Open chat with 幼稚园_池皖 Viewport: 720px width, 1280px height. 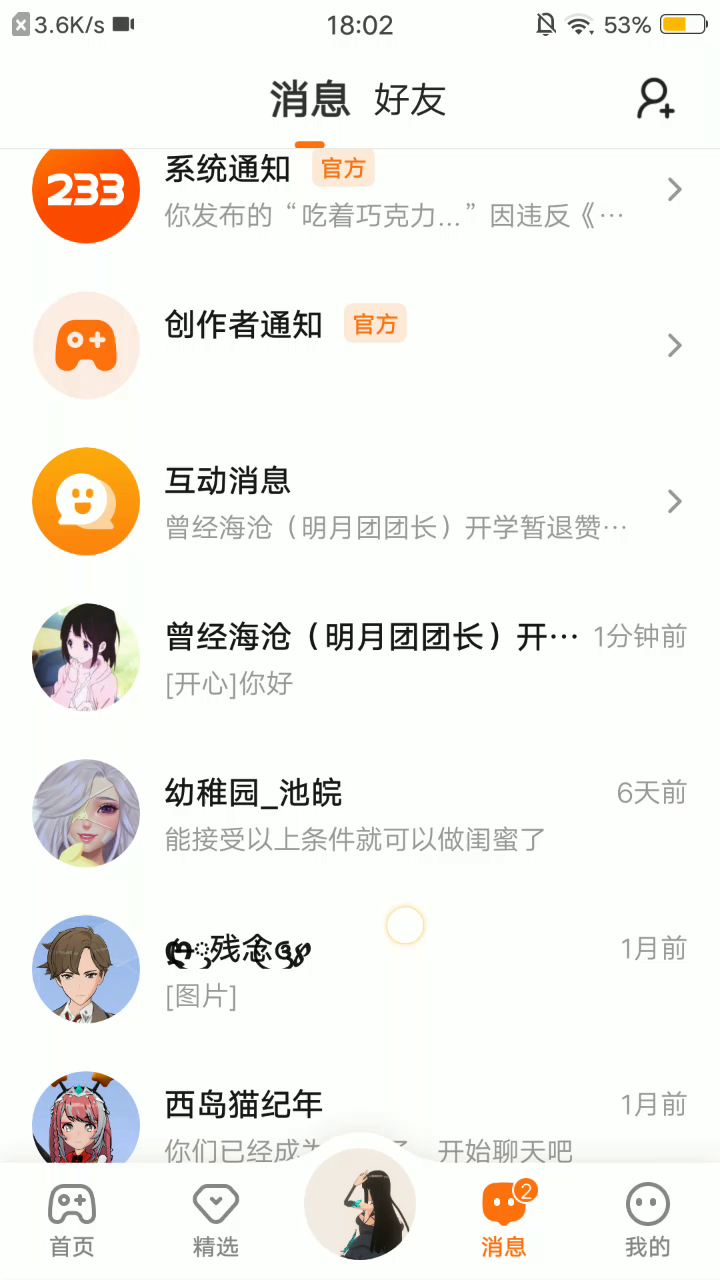pos(360,814)
